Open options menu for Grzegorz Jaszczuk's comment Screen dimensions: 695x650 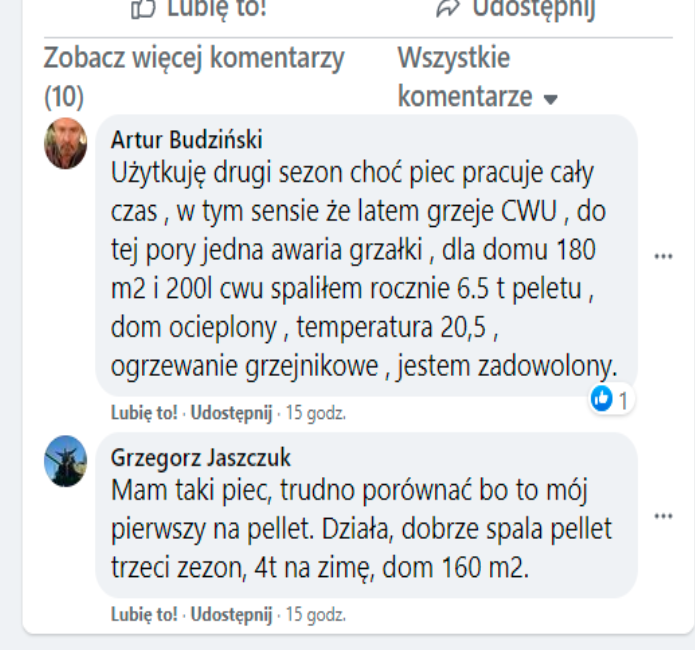coord(663,516)
